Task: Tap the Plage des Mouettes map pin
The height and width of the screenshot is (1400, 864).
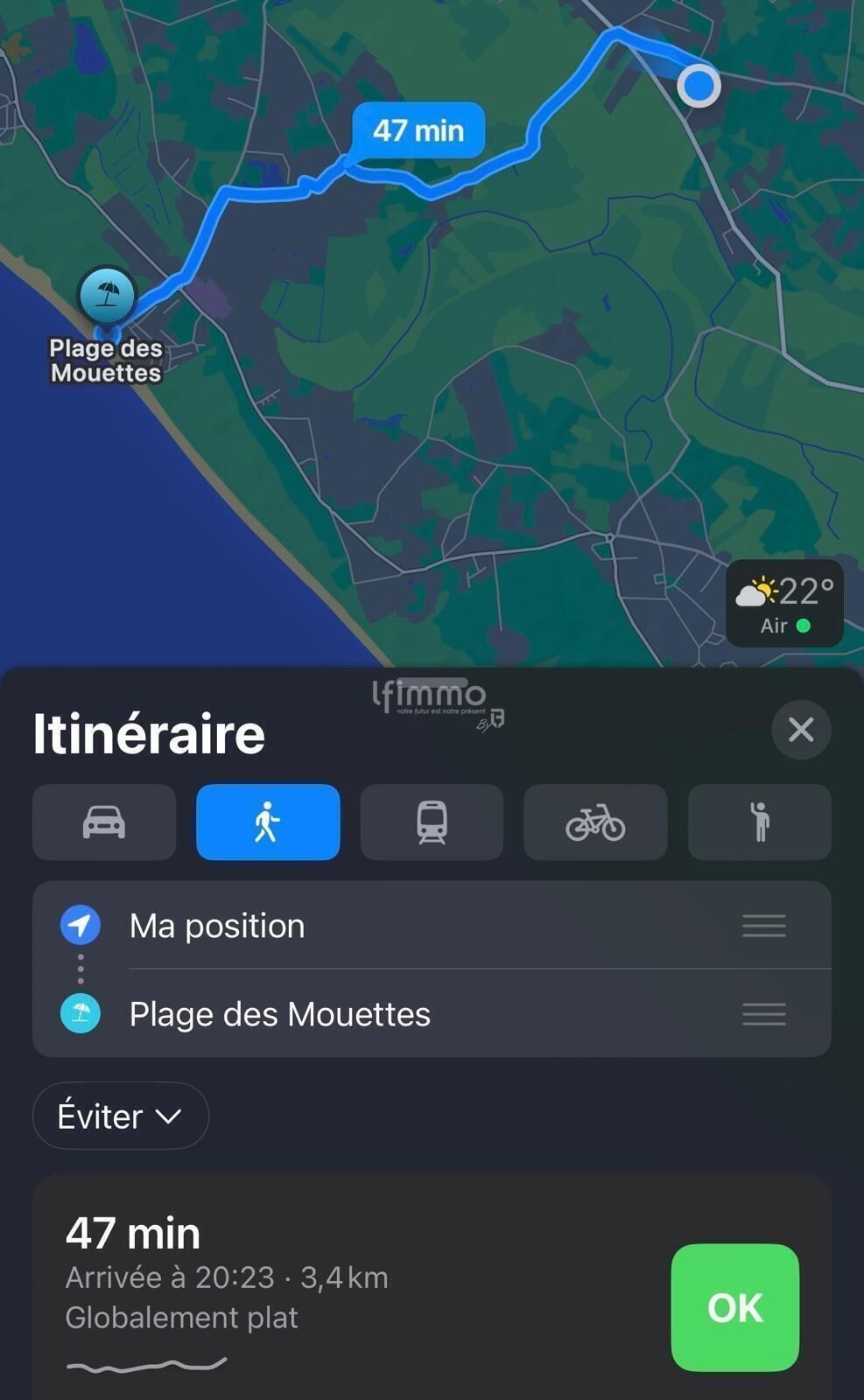Action: [107, 295]
